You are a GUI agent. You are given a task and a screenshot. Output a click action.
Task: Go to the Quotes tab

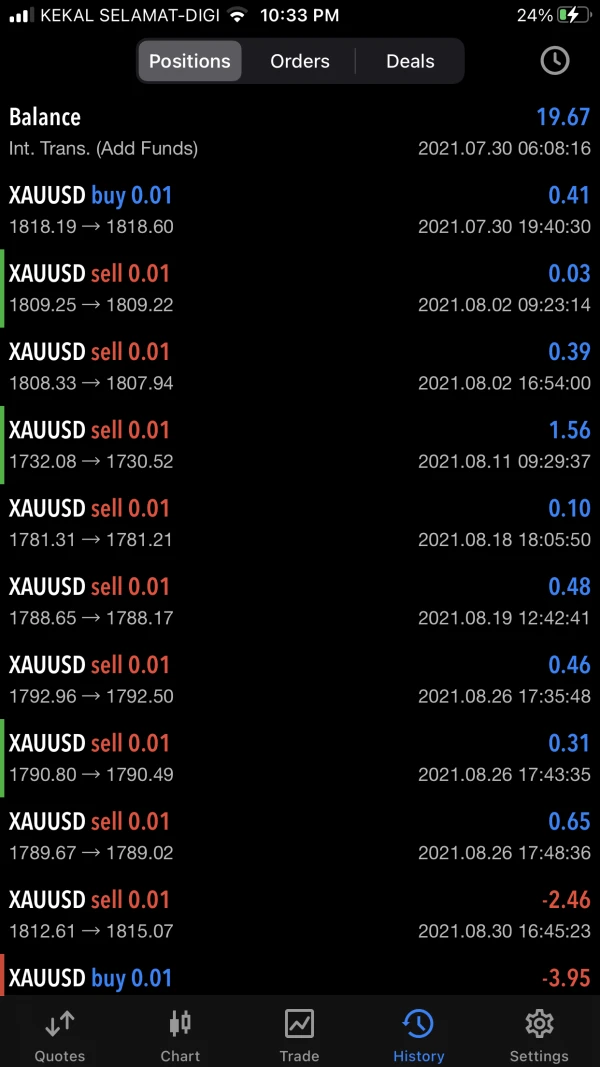[60, 1034]
